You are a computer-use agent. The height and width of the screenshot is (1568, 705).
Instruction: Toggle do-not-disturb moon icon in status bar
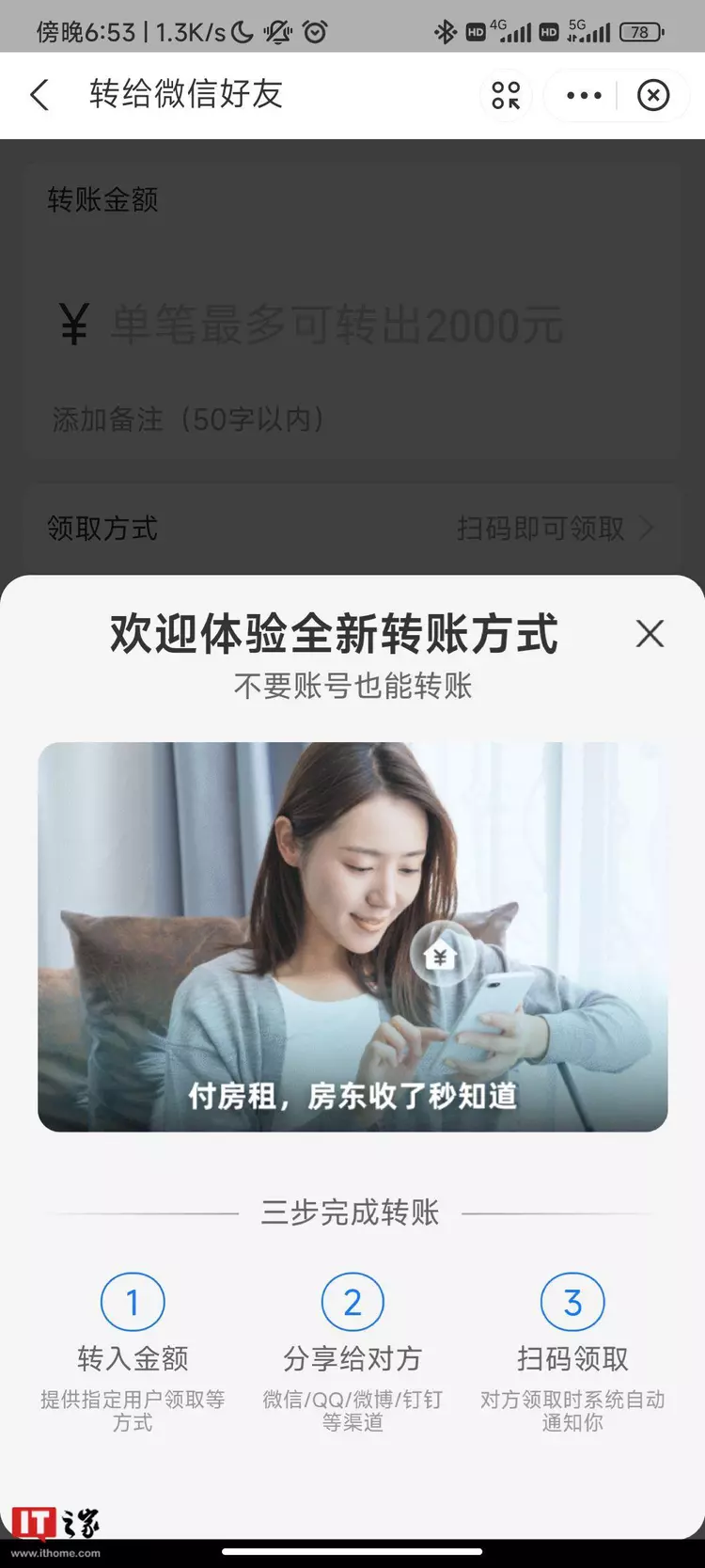pyautogui.click(x=240, y=29)
